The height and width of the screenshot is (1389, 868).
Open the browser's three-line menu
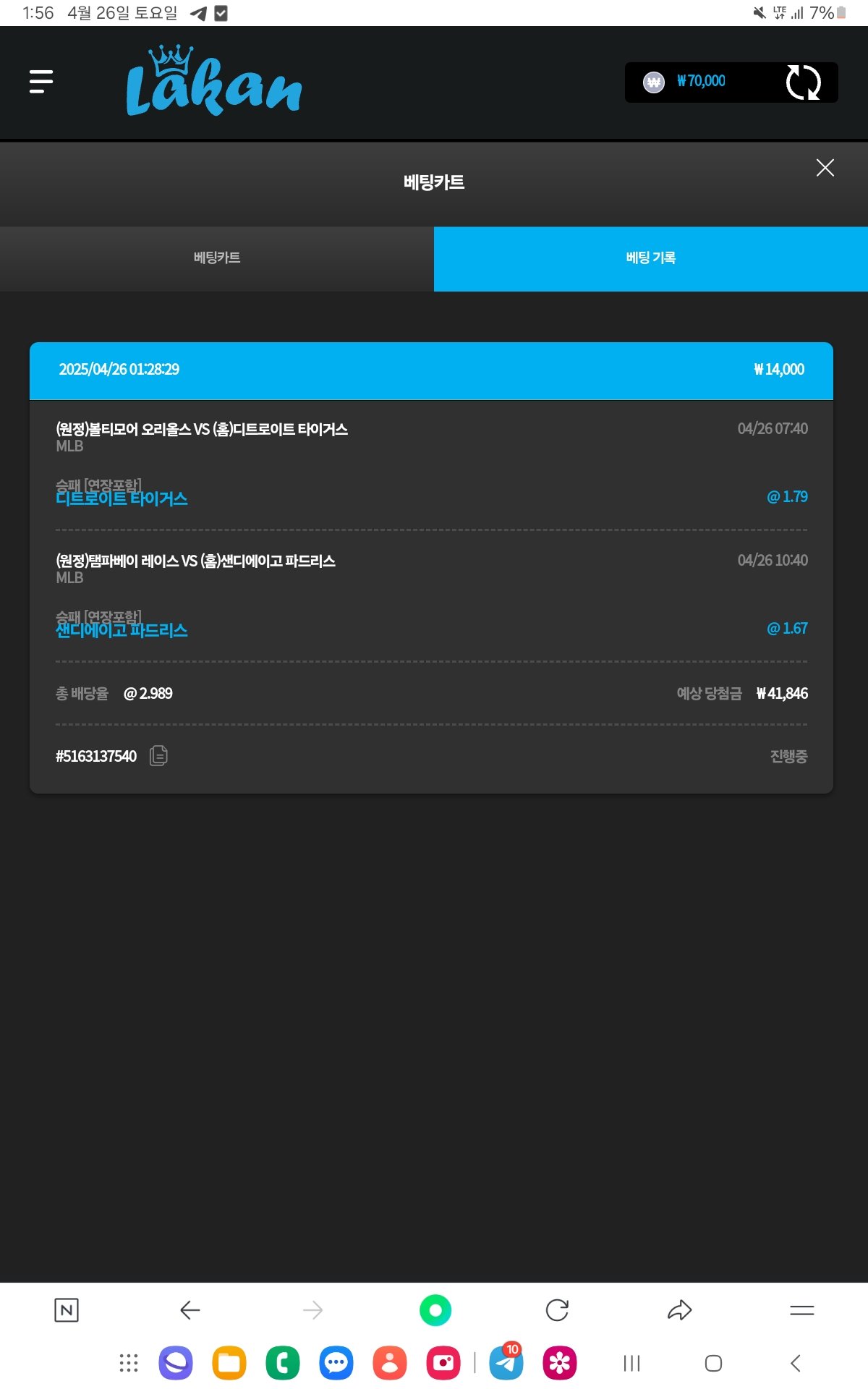click(801, 1310)
